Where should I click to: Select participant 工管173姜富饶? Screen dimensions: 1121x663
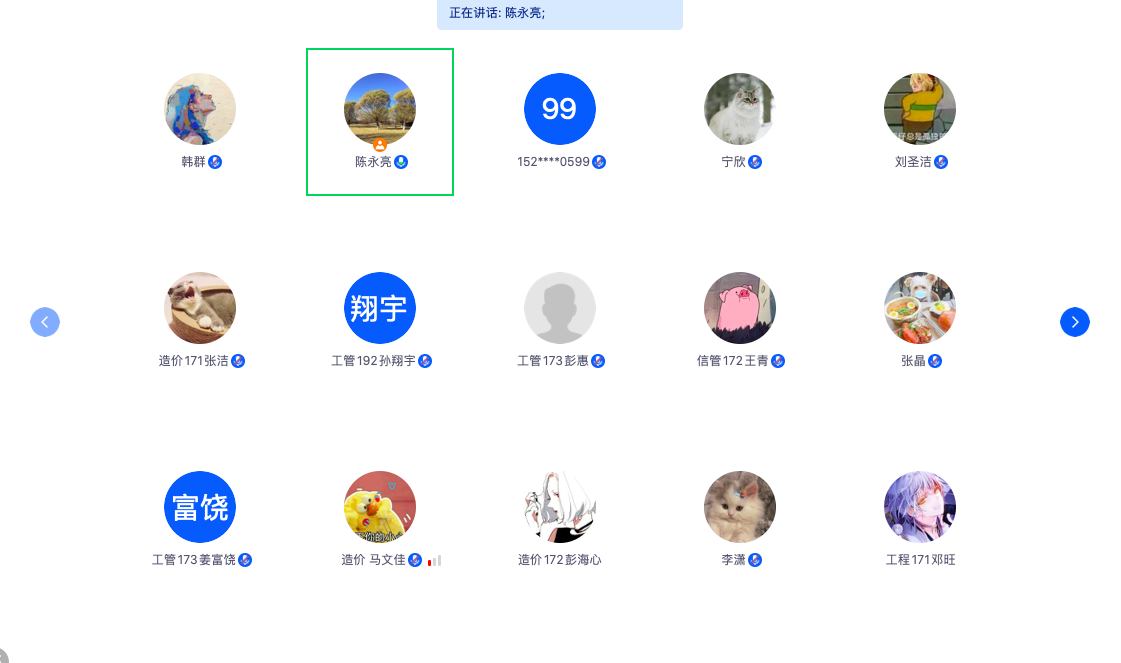click(x=200, y=507)
